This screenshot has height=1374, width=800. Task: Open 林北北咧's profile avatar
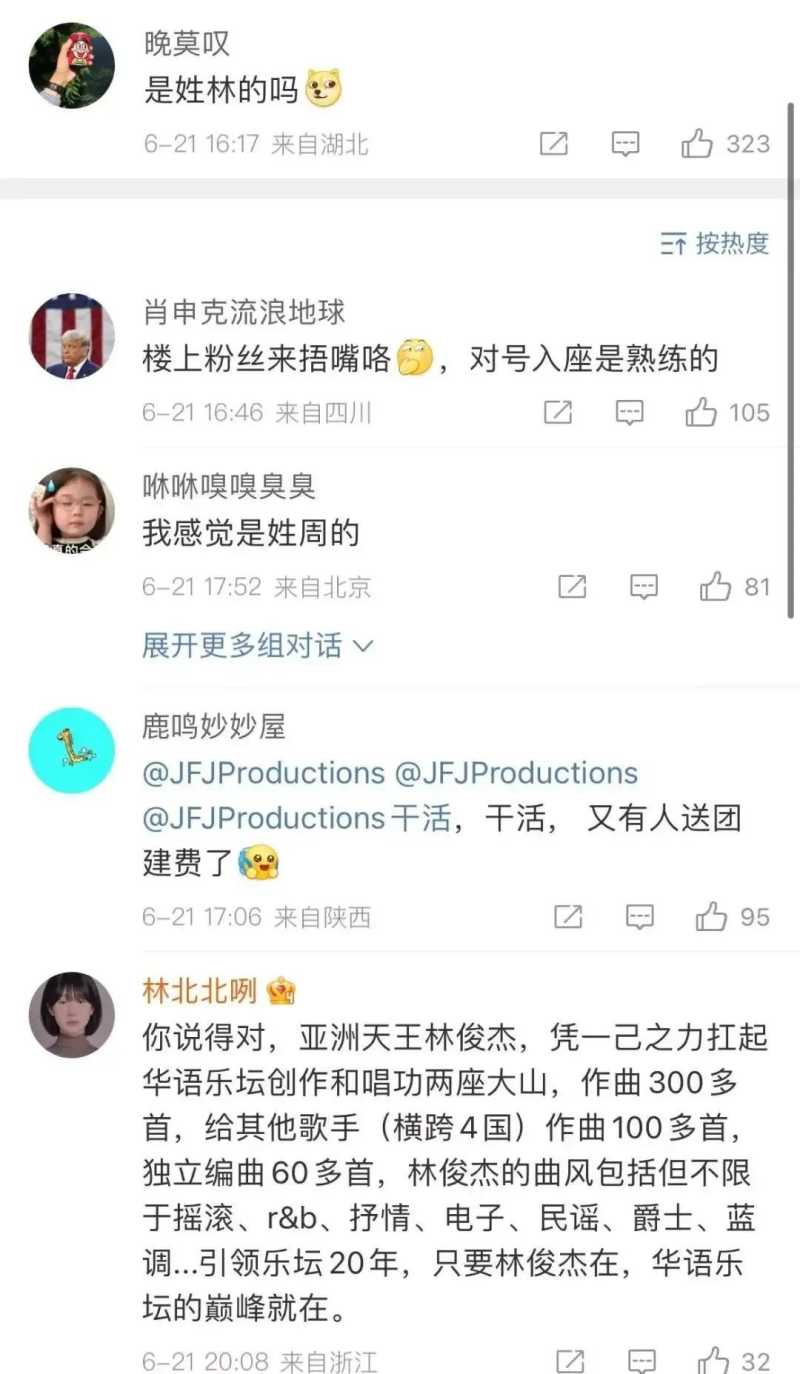pyautogui.click(x=71, y=1014)
